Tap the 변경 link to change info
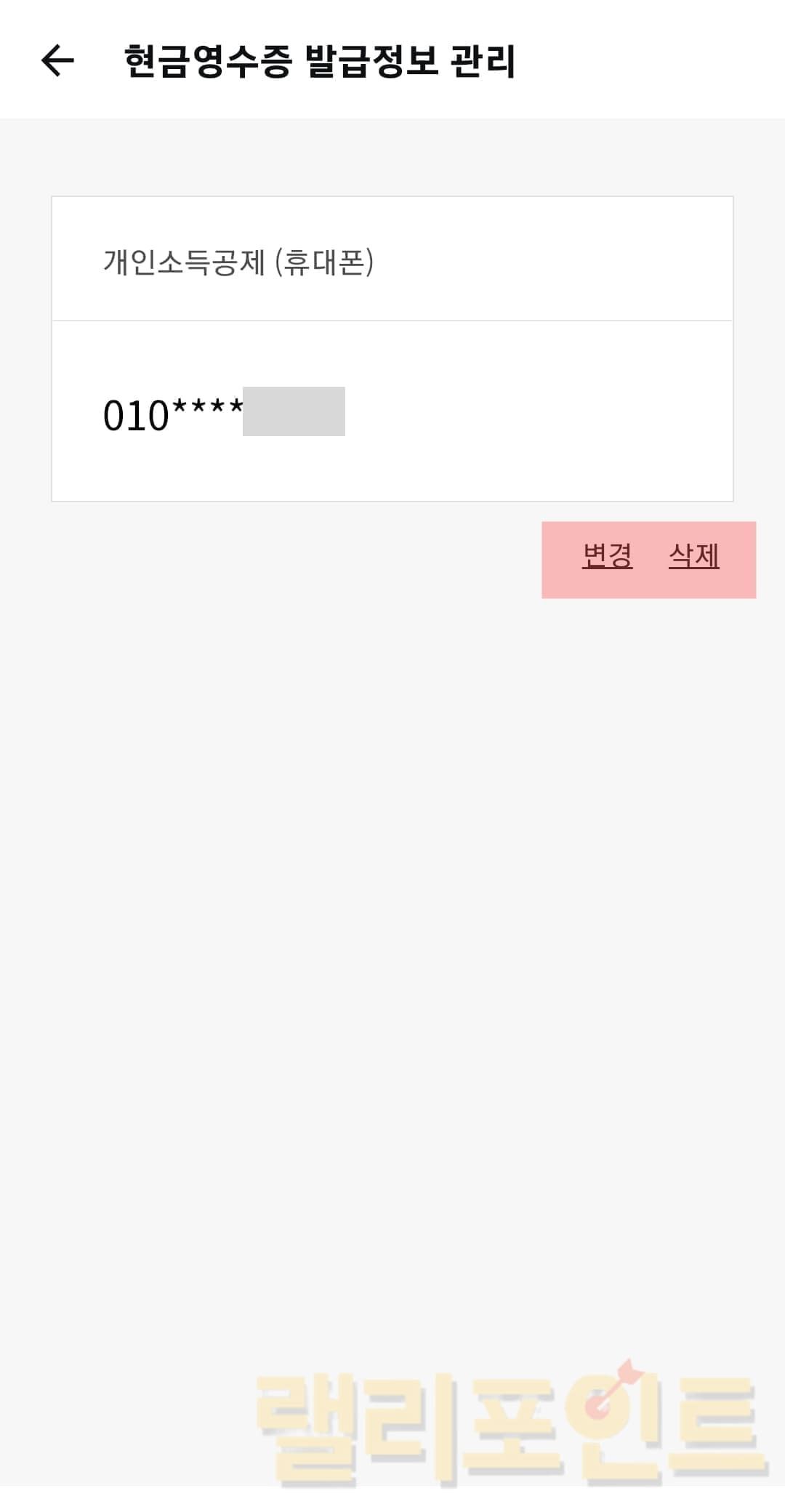This screenshot has height=1512, width=785. (607, 556)
